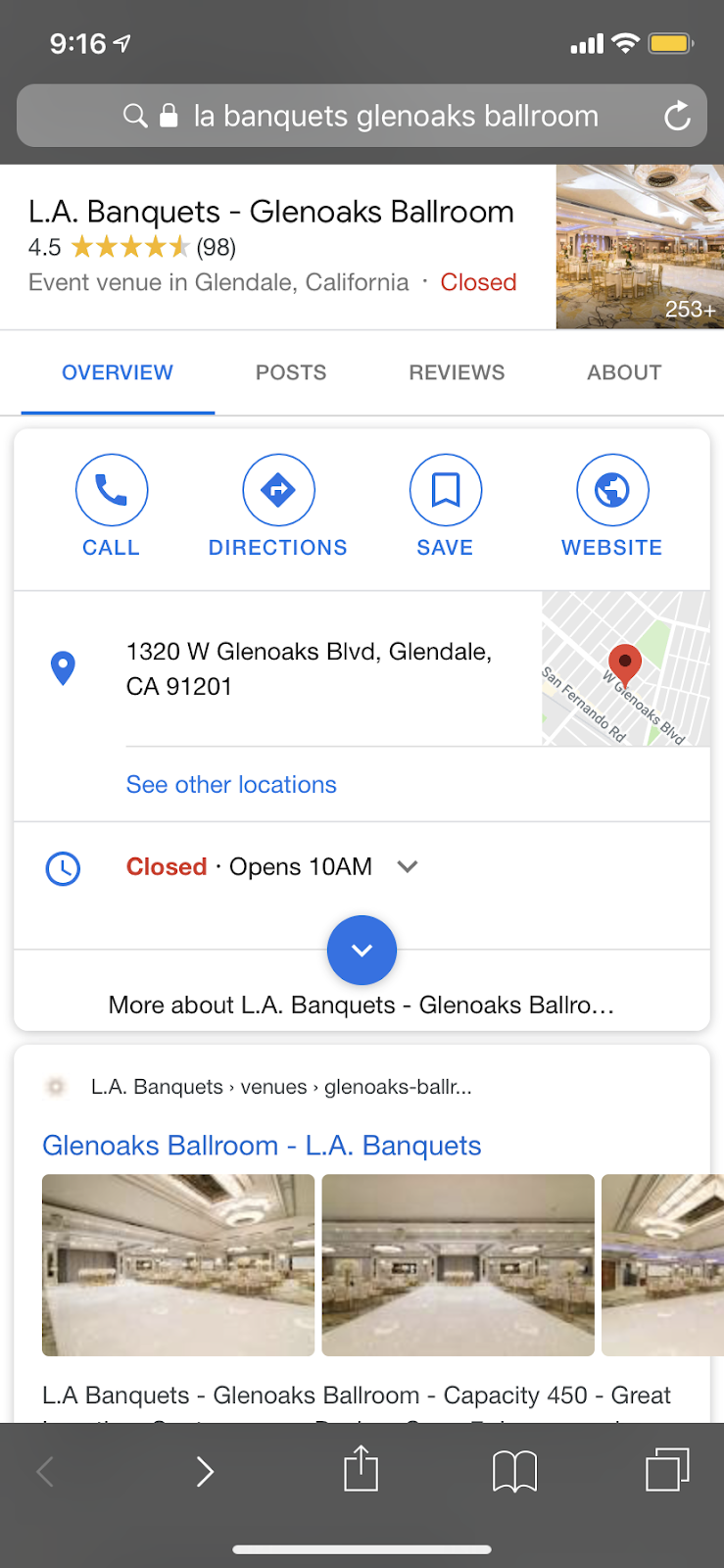Viewport: 724px width, 1568px height.
Task: Call L.A. Banquets
Action: tap(112, 506)
